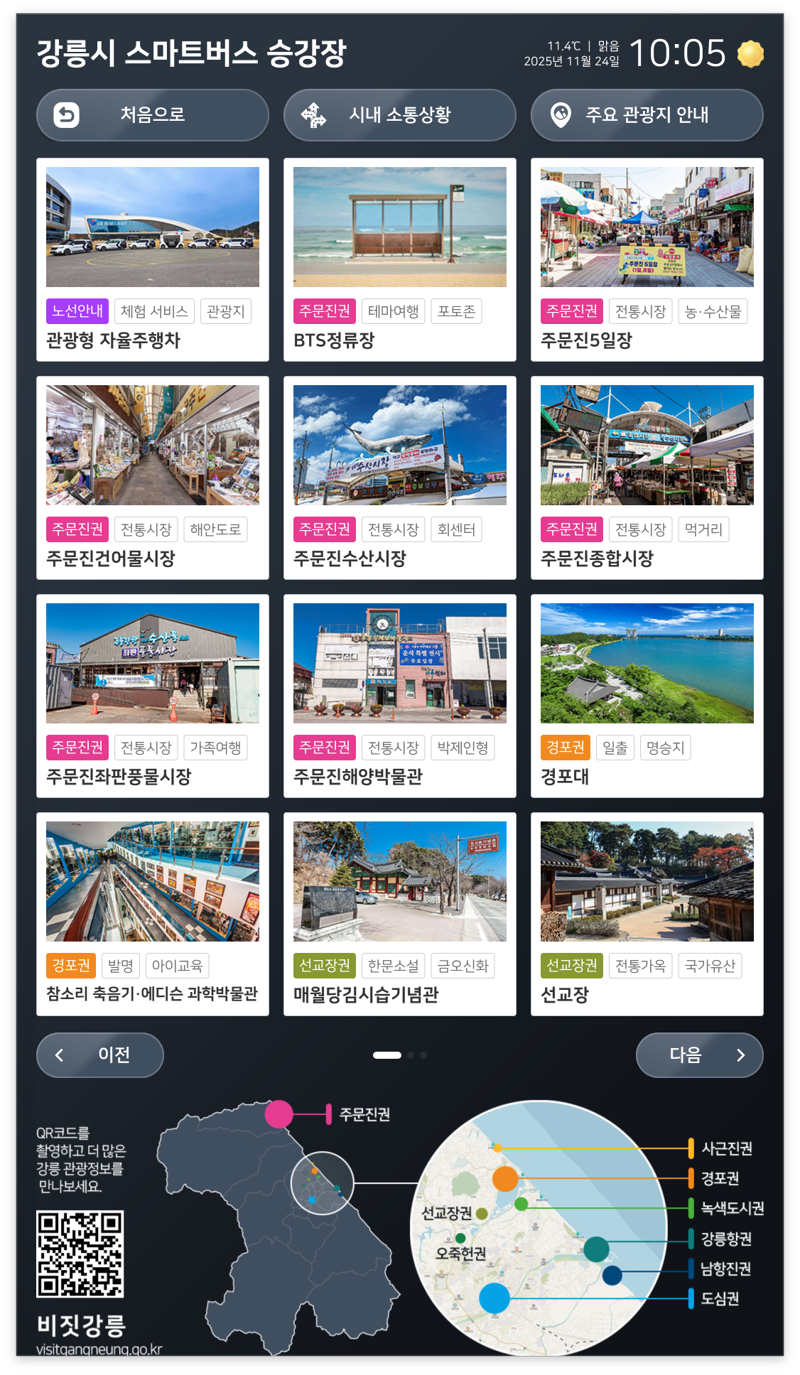Click the return arrow icon on 처음으로 button
The image size is (800, 1375).
tap(64, 115)
